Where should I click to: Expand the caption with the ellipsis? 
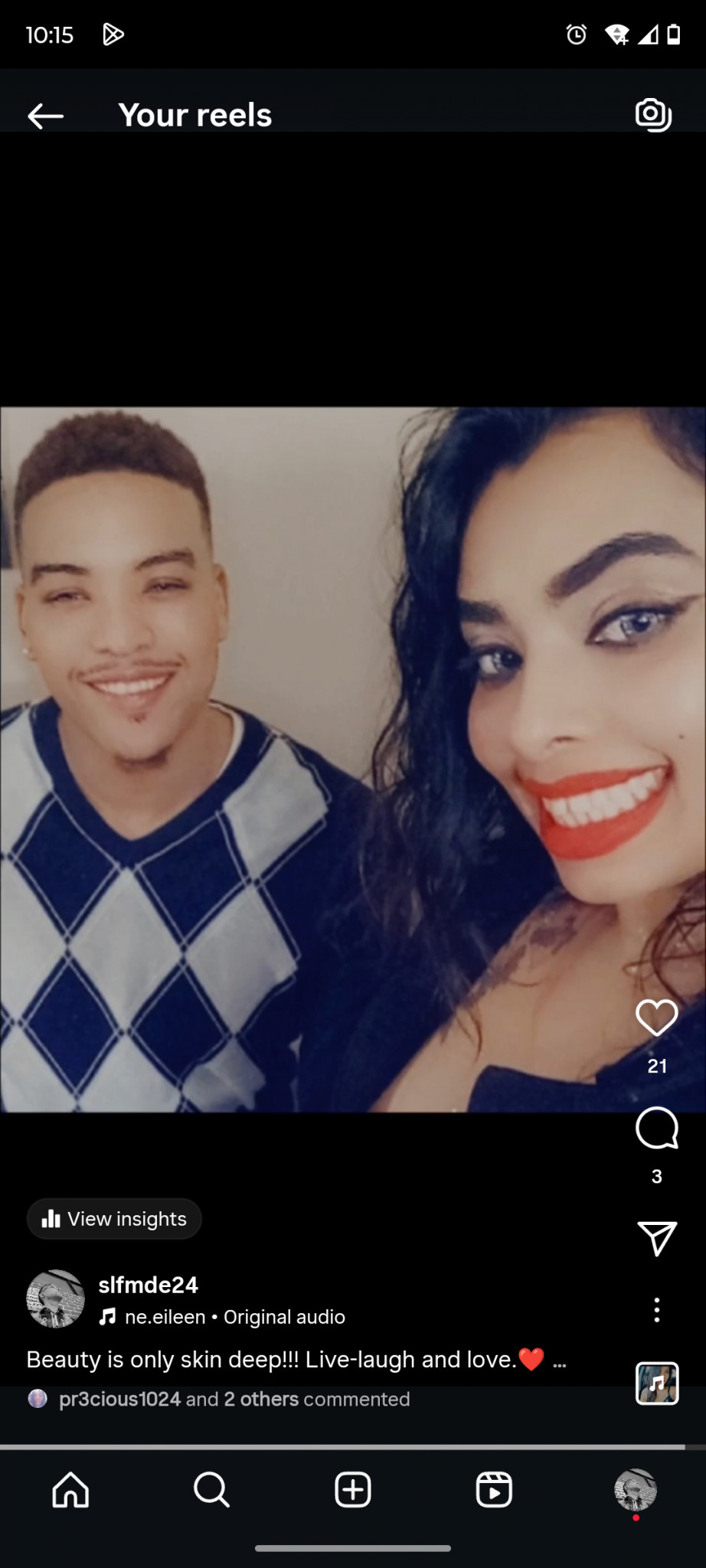(x=560, y=1361)
